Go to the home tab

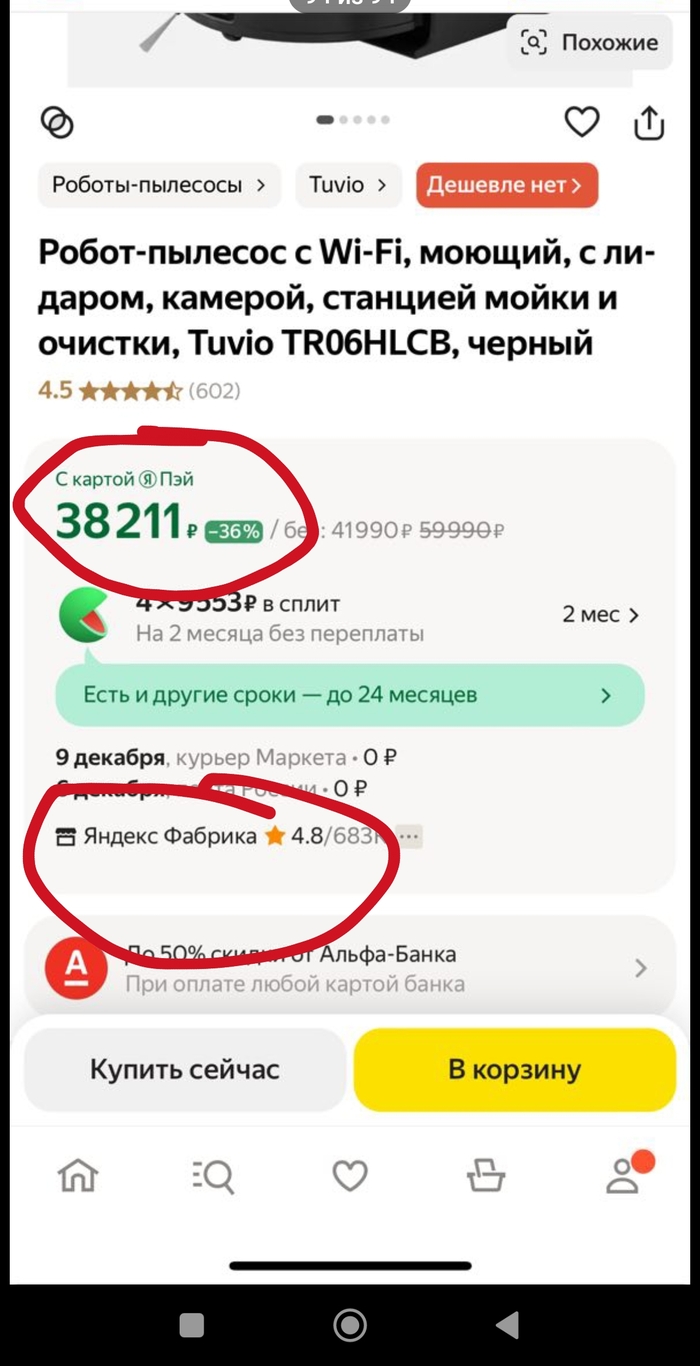point(78,1175)
